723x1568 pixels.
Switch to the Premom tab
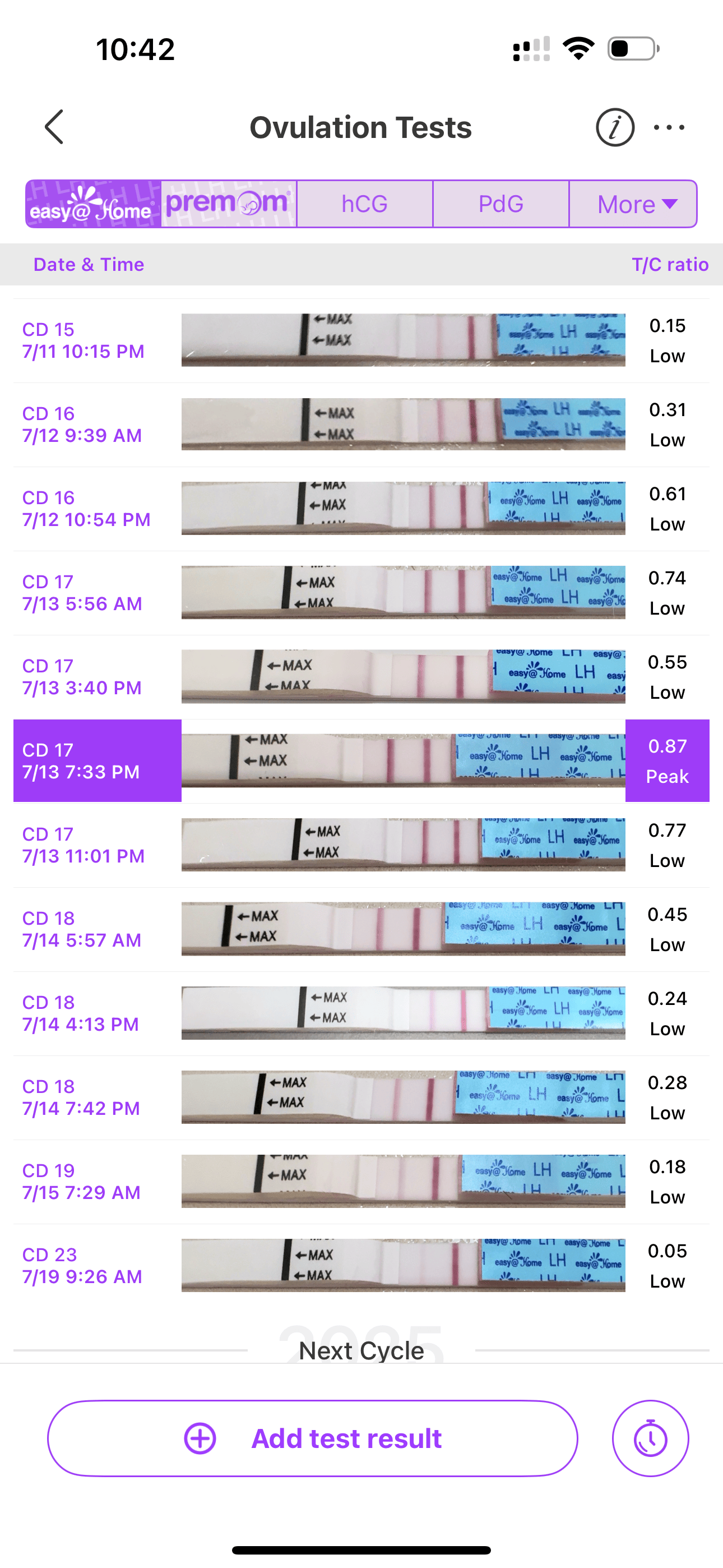pyautogui.click(x=229, y=204)
